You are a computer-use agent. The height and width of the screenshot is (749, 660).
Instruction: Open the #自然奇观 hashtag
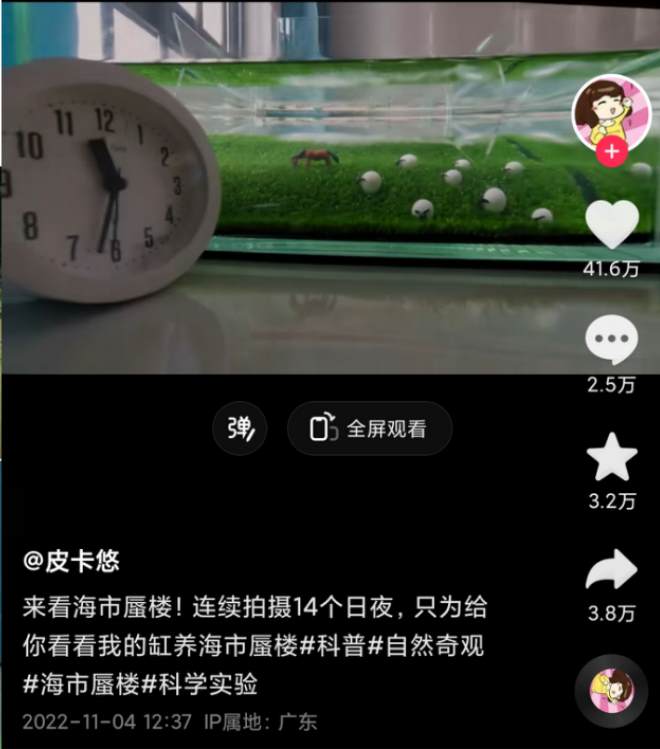[x=425, y=646]
